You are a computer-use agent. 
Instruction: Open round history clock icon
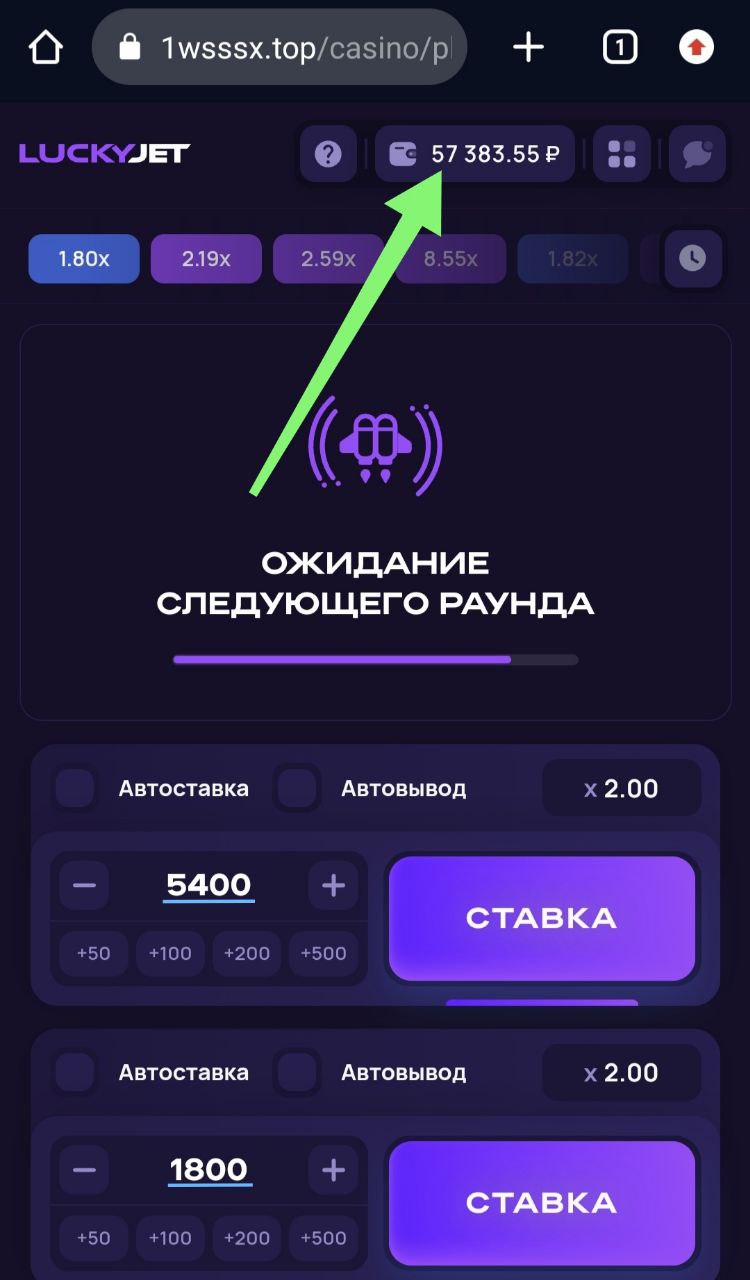tap(692, 258)
